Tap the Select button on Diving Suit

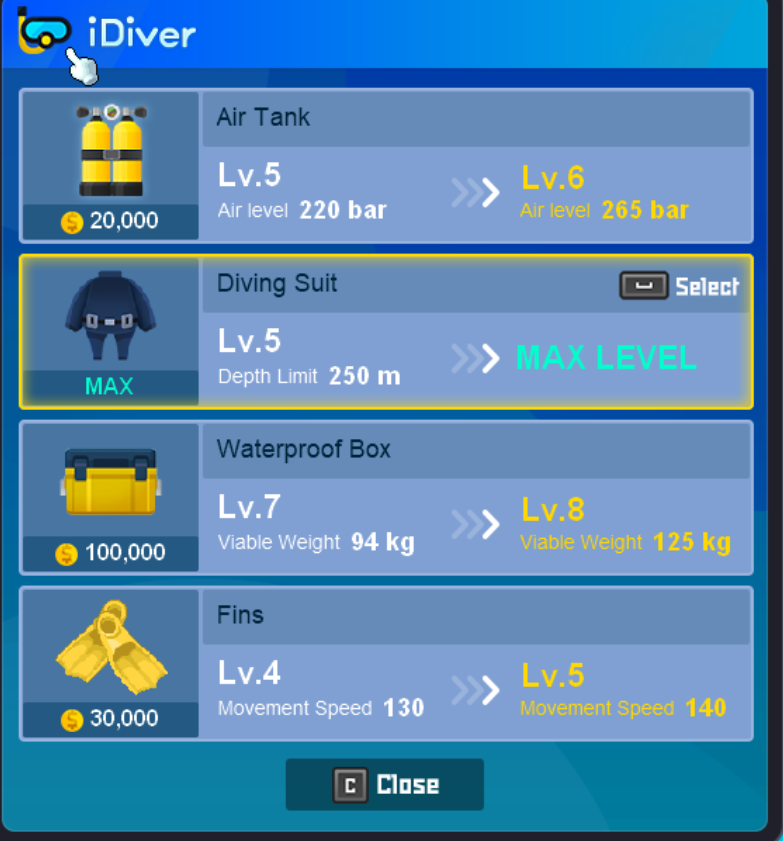point(679,287)
